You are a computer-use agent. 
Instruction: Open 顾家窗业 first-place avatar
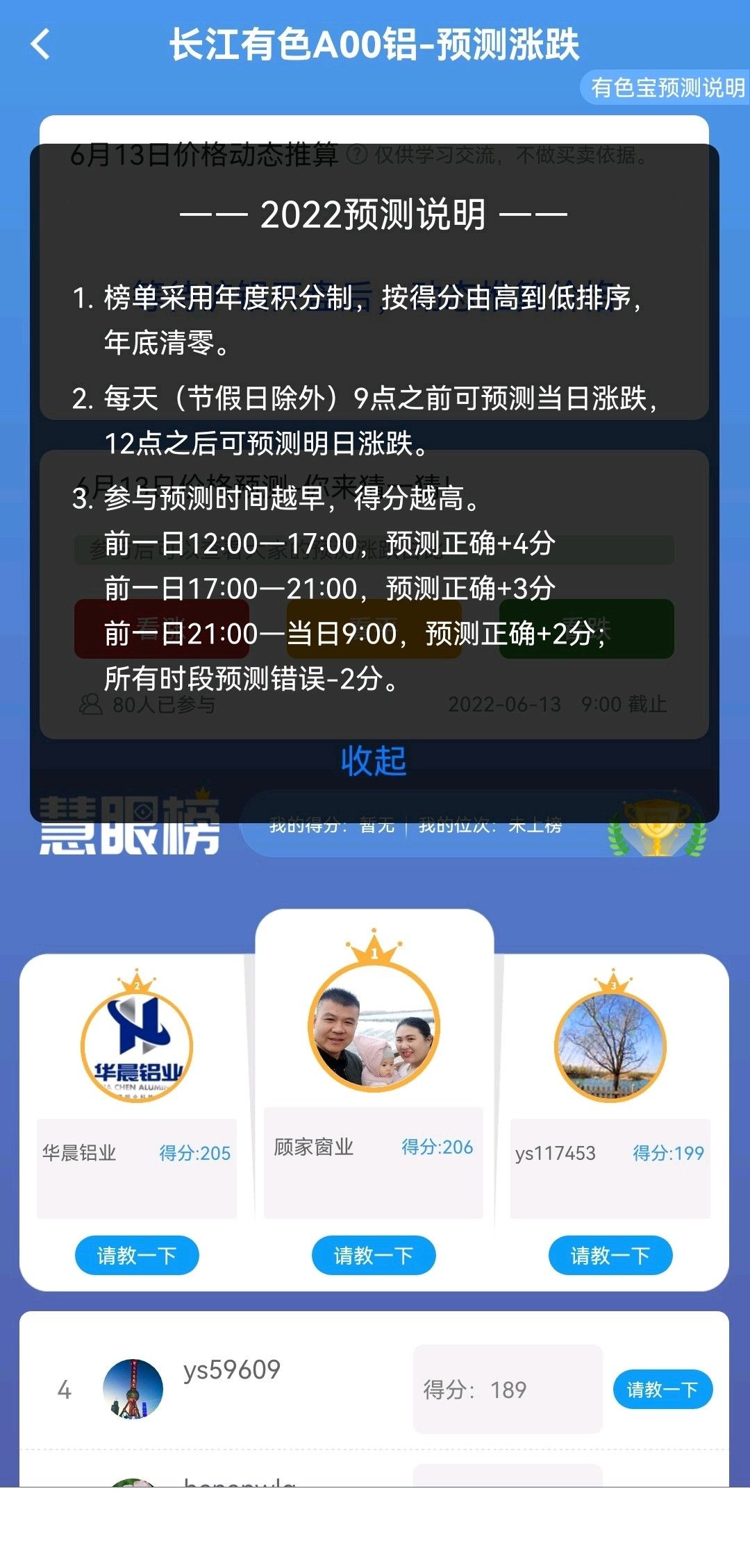click(x=374, y=1027)
